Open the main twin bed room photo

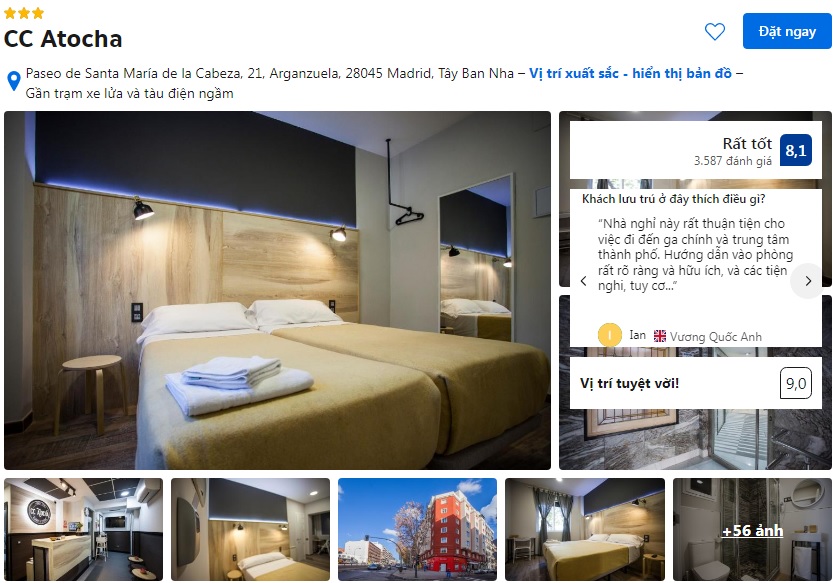(277, 290)
